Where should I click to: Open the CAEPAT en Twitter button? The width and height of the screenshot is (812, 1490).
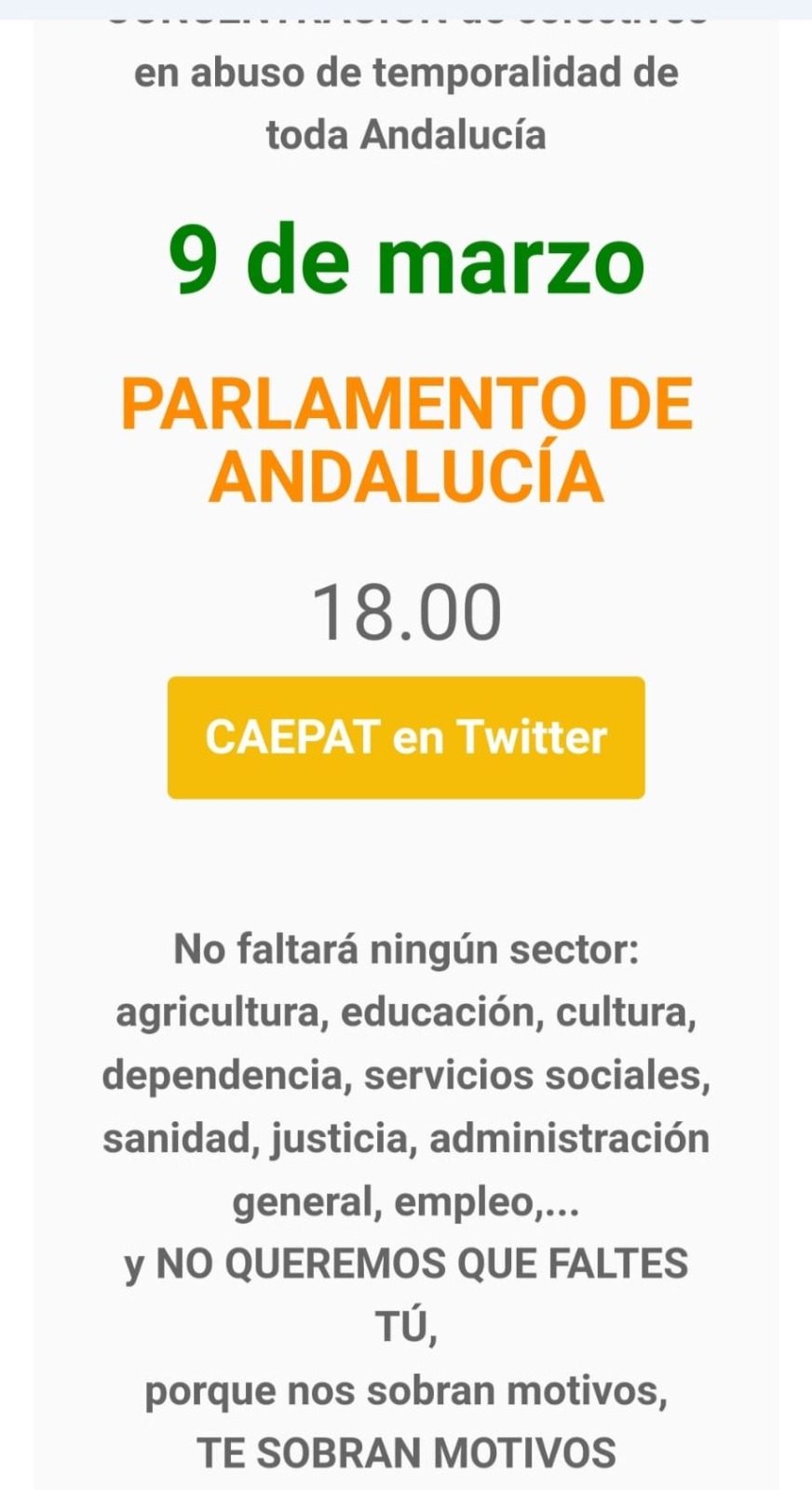pyautogui.click(x=406, y=738)
